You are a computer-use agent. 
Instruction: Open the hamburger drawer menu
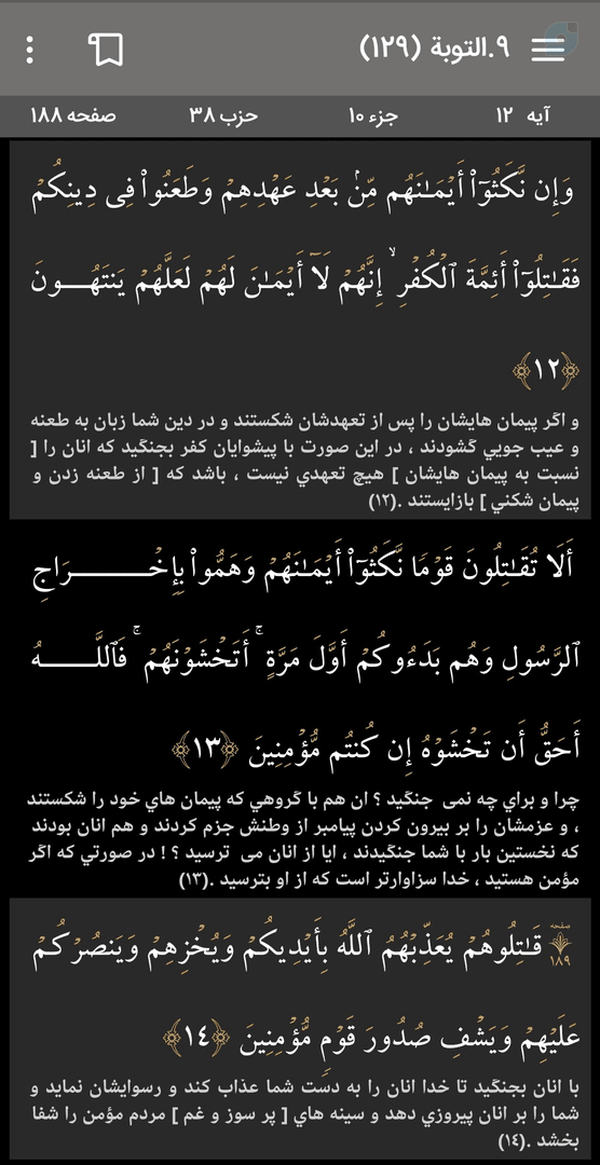pos(549,49)
